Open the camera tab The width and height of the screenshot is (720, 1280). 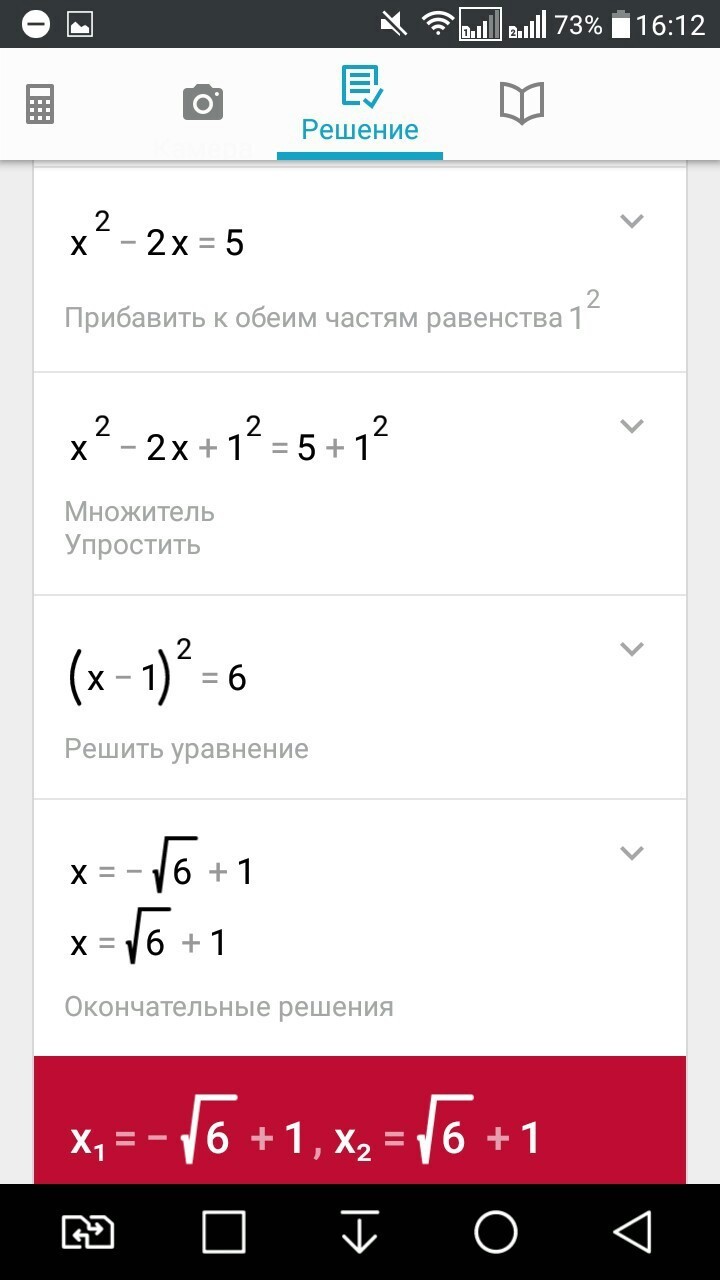202,103
